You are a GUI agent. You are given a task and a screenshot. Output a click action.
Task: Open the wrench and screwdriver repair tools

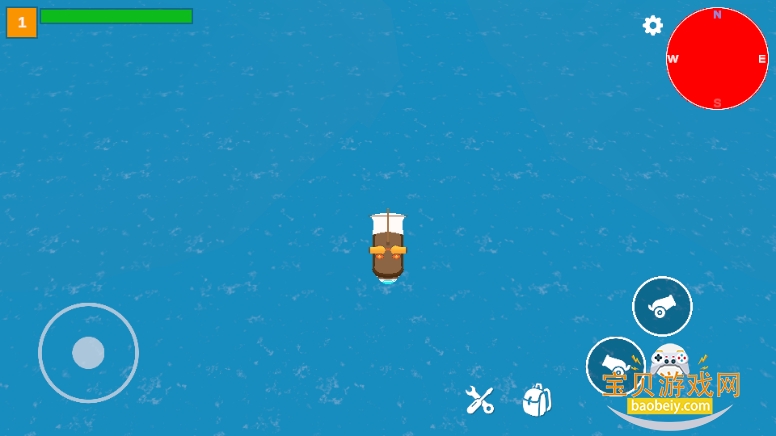pos(480,400)
